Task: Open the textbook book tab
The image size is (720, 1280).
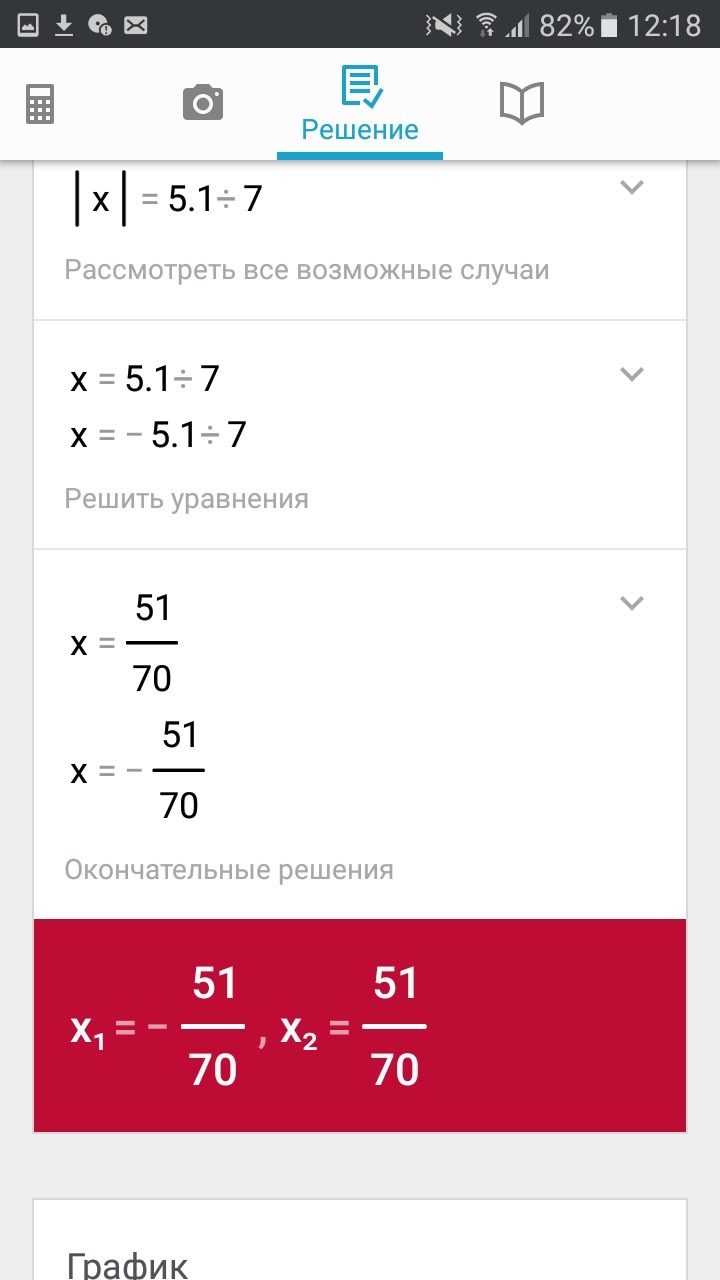Action: pyautogui.click(x=521, y=104)
